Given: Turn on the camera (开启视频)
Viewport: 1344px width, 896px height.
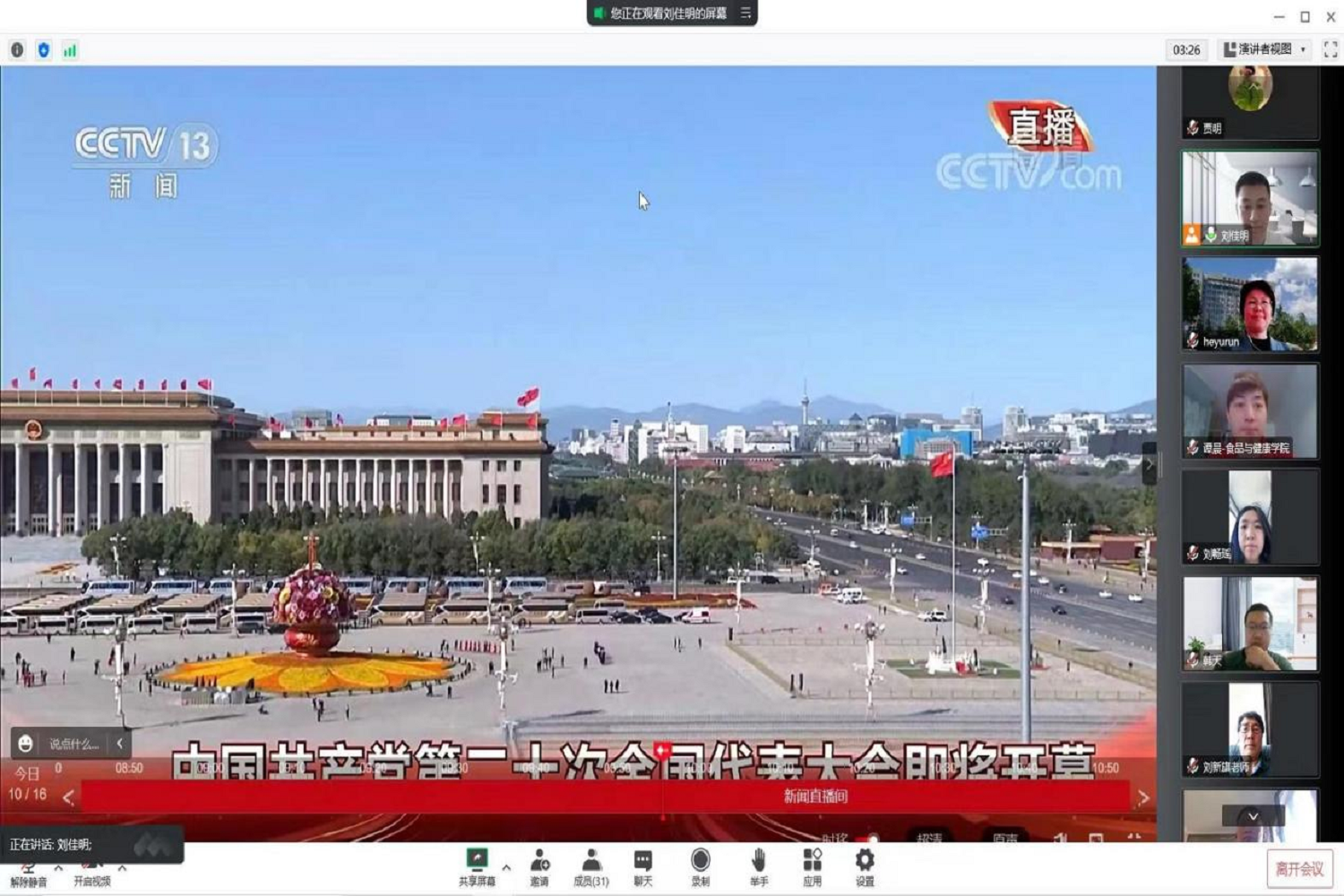Looking at the screenshot, I should coord(91,871).
